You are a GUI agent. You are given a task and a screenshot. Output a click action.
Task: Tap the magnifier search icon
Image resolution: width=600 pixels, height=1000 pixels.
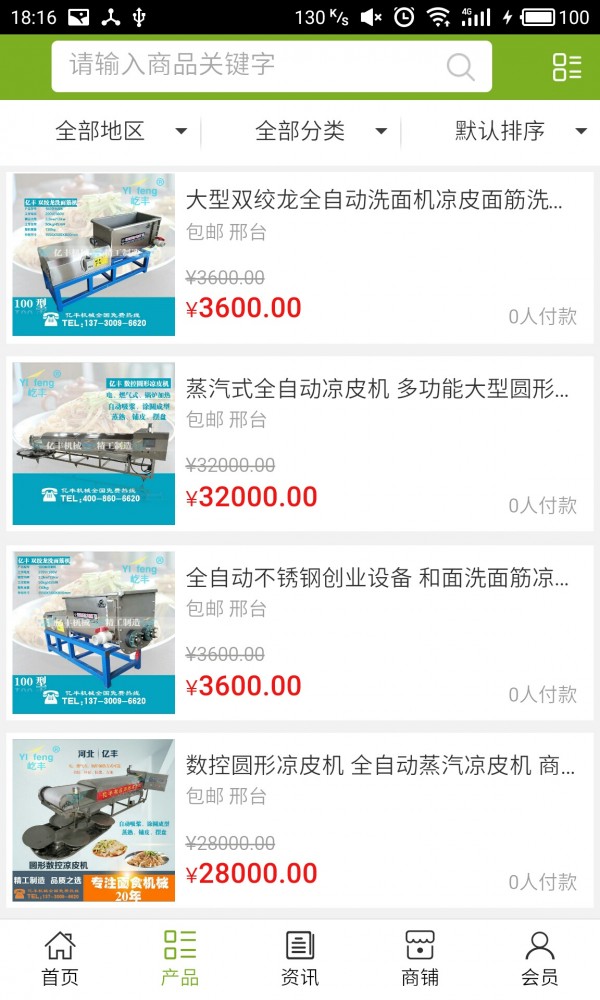[x=460, y=67]
